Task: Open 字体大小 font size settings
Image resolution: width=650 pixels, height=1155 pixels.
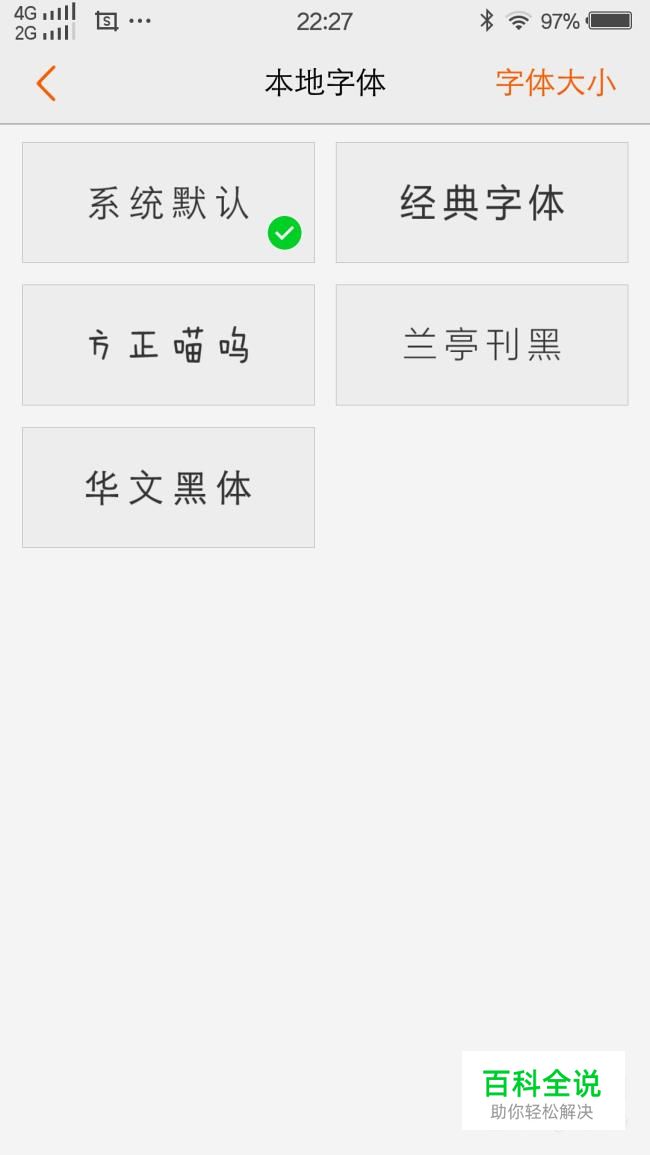Action: pyautogui.click(x=556, y=83)
